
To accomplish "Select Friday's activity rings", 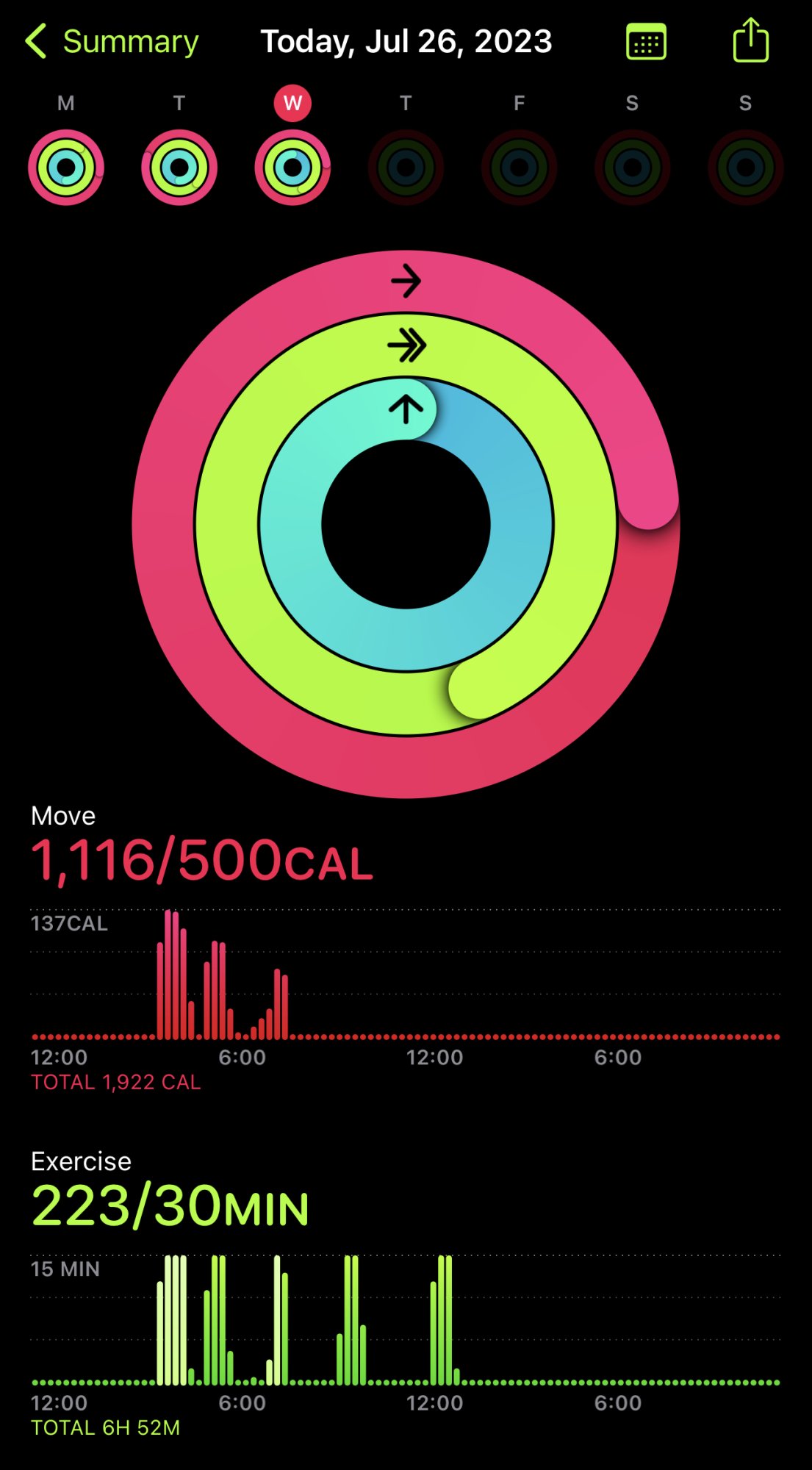I will pyautogui.click(x=519, y=168).
